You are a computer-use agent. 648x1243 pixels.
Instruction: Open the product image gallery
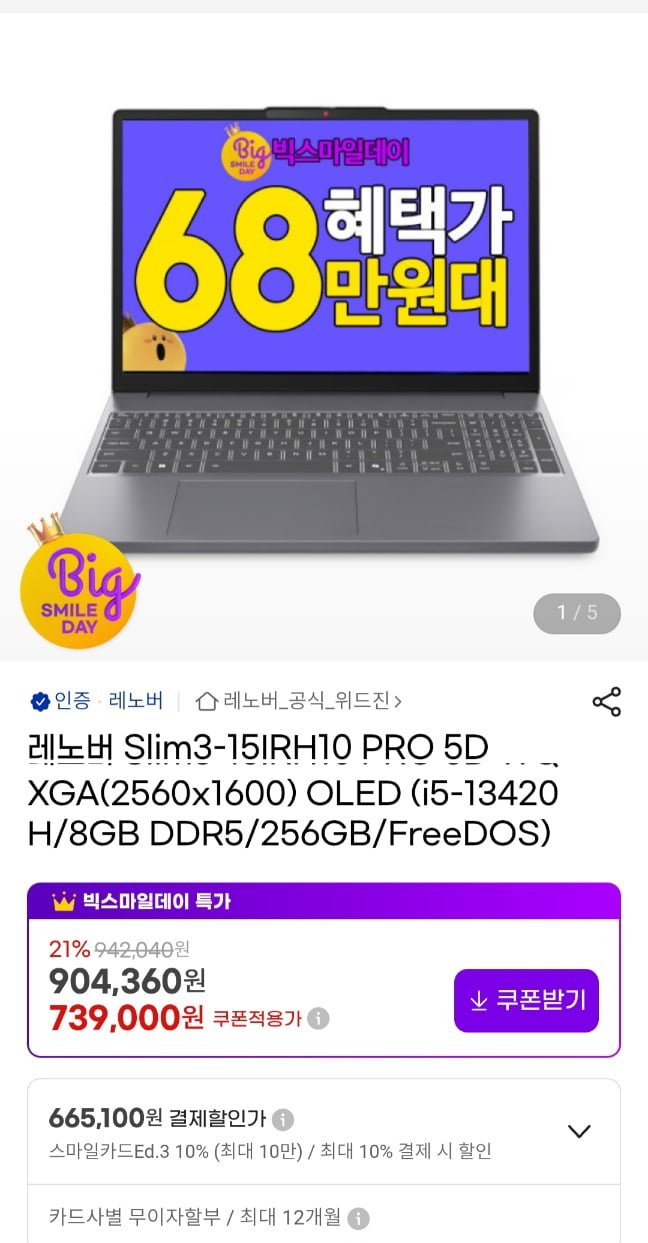coord(324,330)
